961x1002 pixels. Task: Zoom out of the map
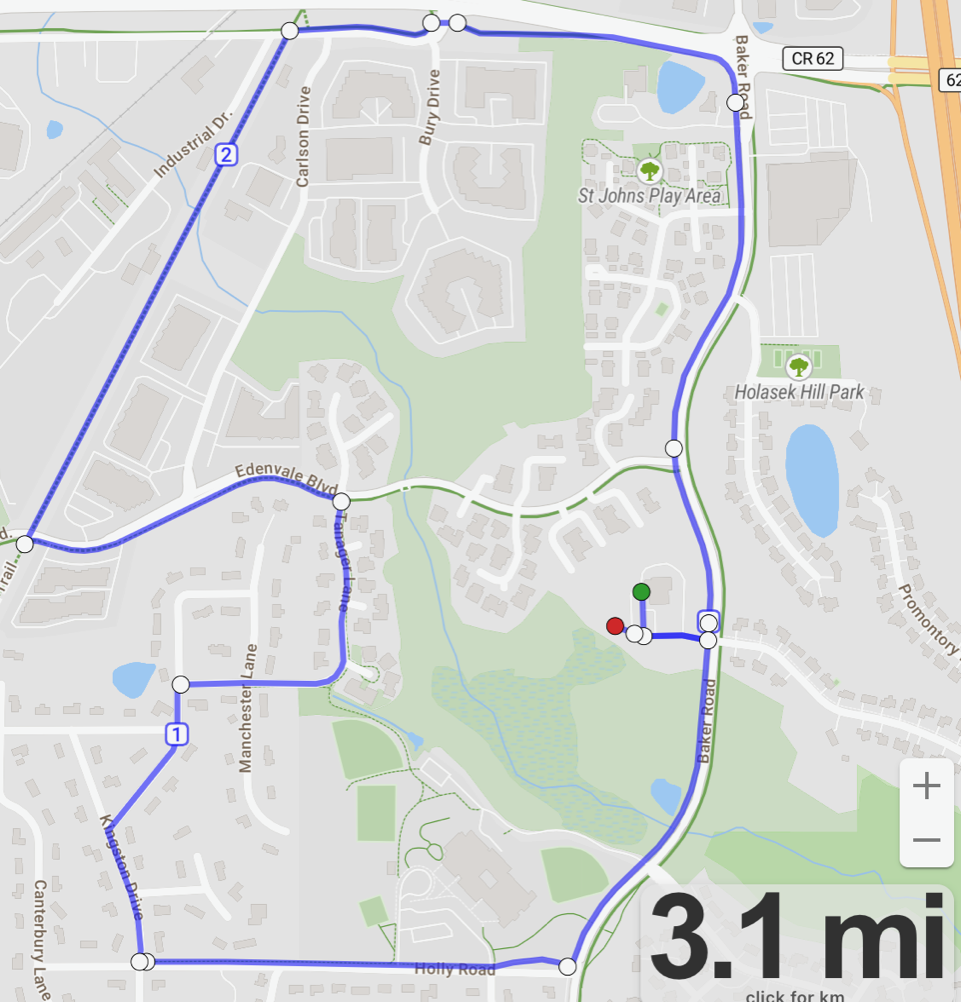click(926, 840)
